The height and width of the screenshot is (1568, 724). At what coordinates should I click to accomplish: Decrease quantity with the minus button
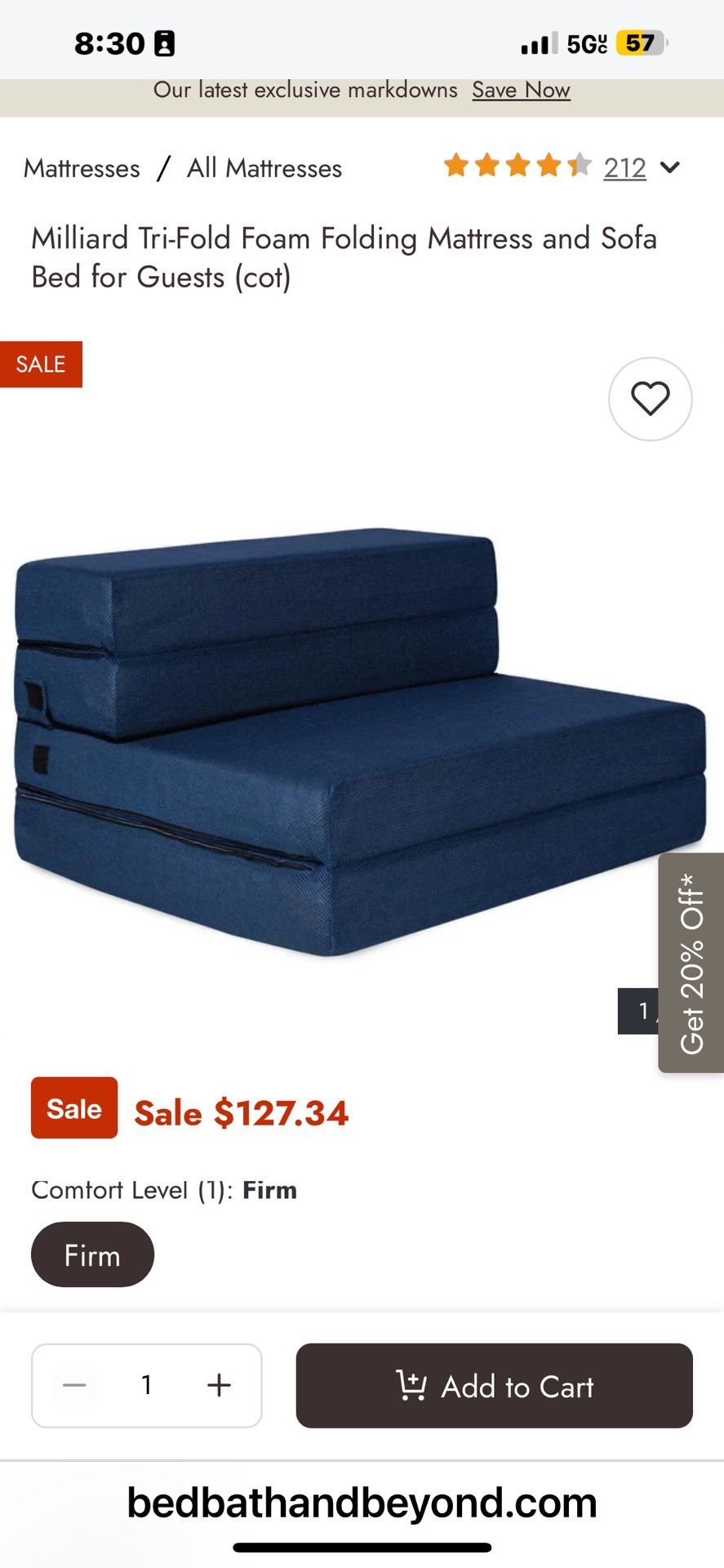coord(74,1385)
